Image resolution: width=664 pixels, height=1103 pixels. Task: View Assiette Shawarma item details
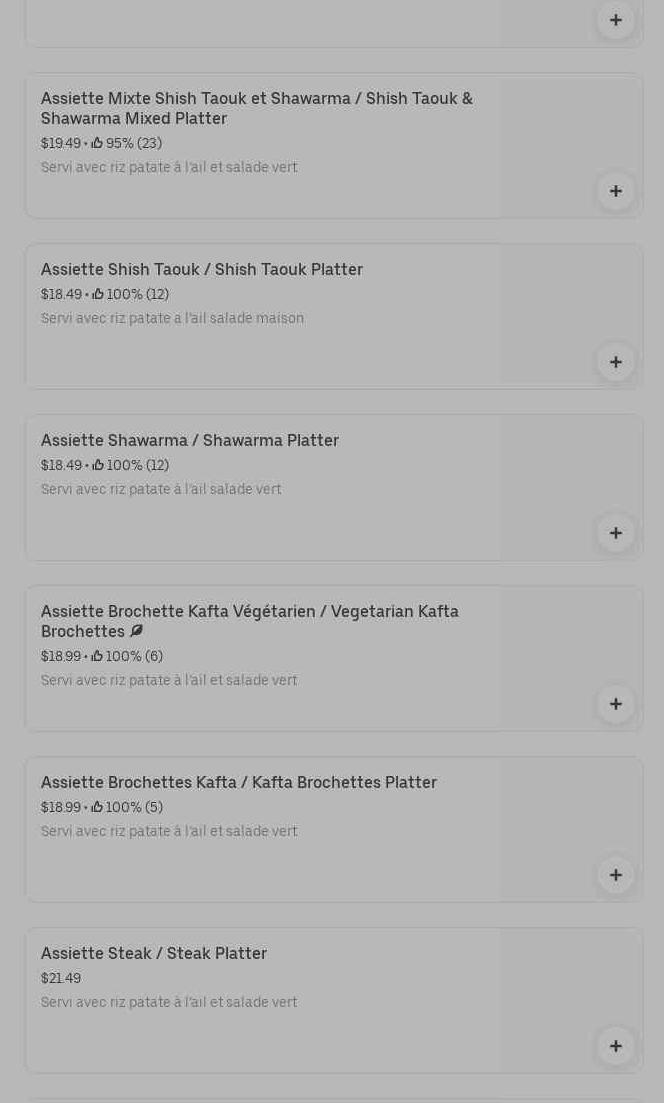tap(190, 441)
